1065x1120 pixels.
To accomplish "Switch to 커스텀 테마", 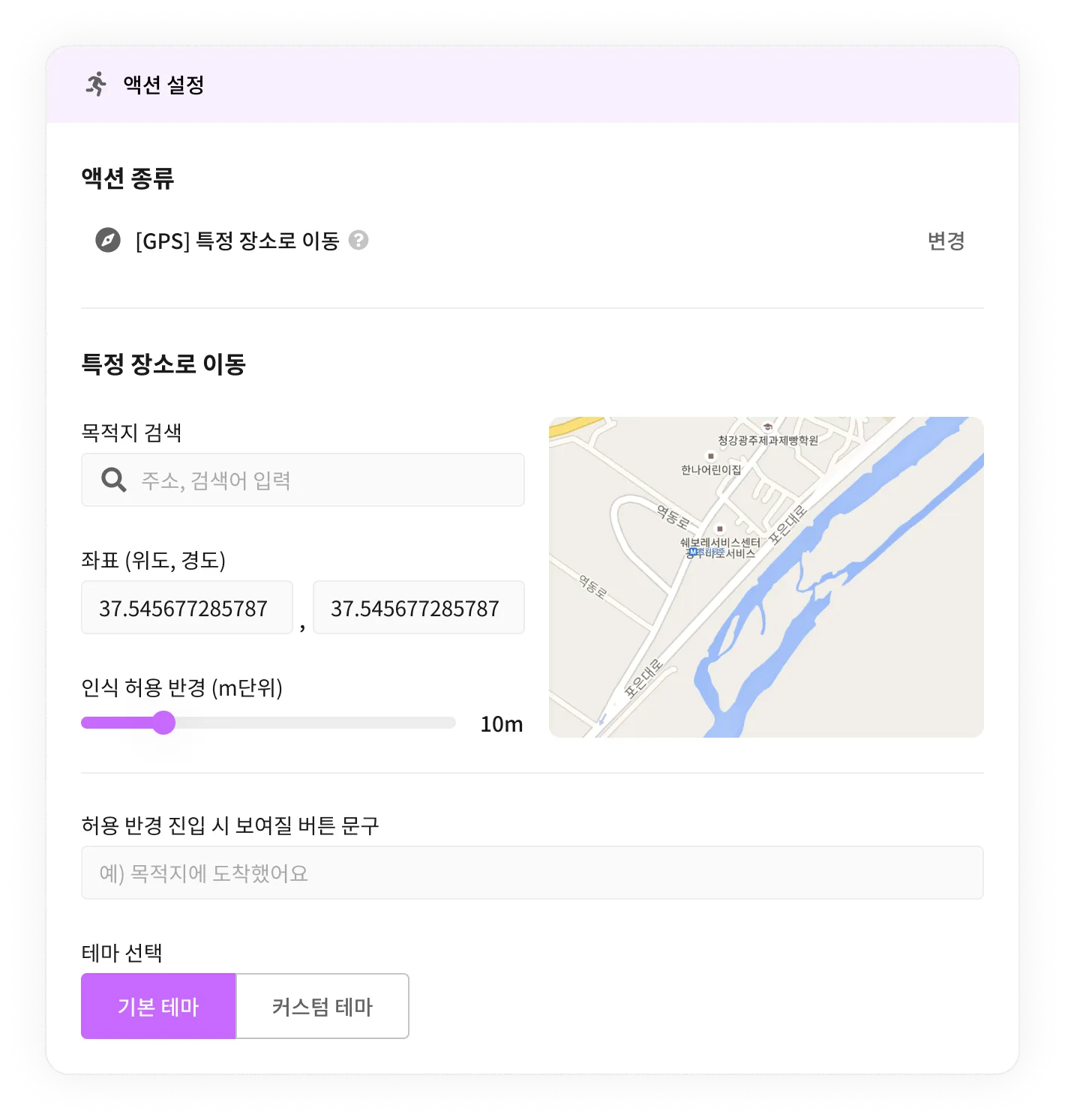I will [322, 1006].
